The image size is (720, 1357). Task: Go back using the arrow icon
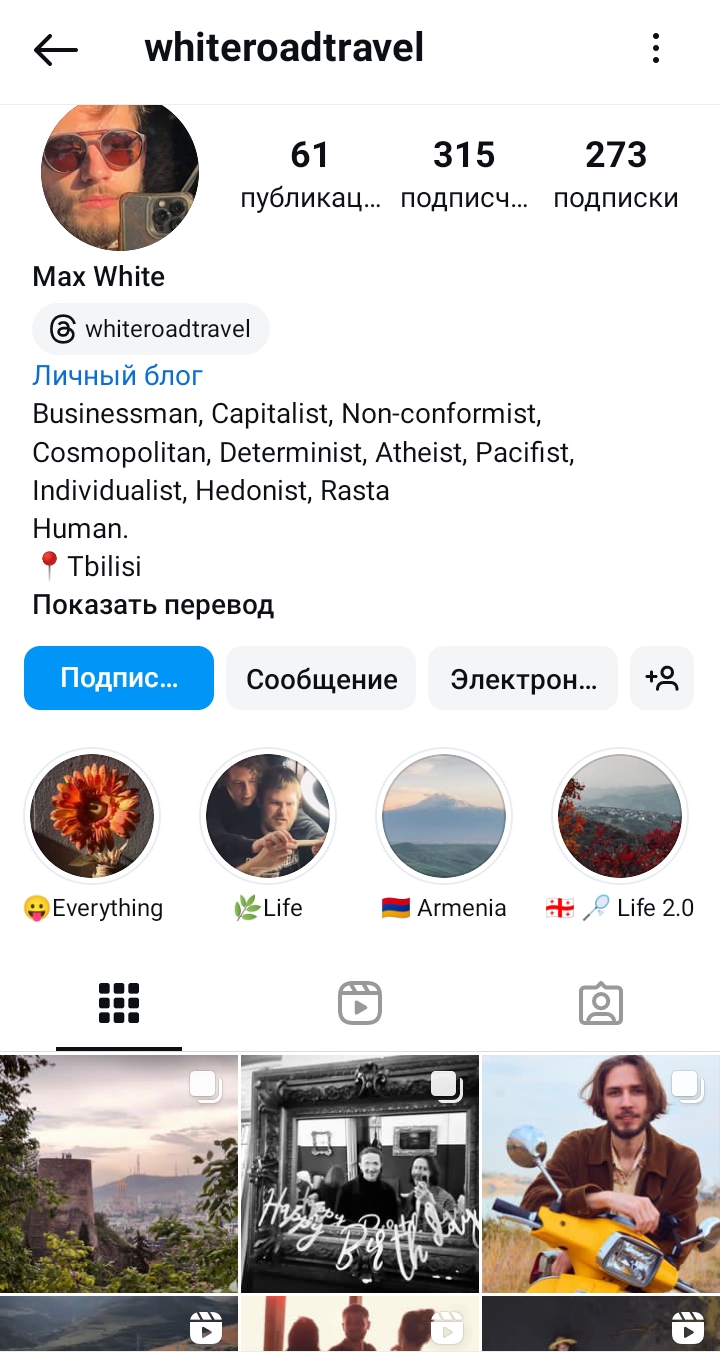coord(55,49)
